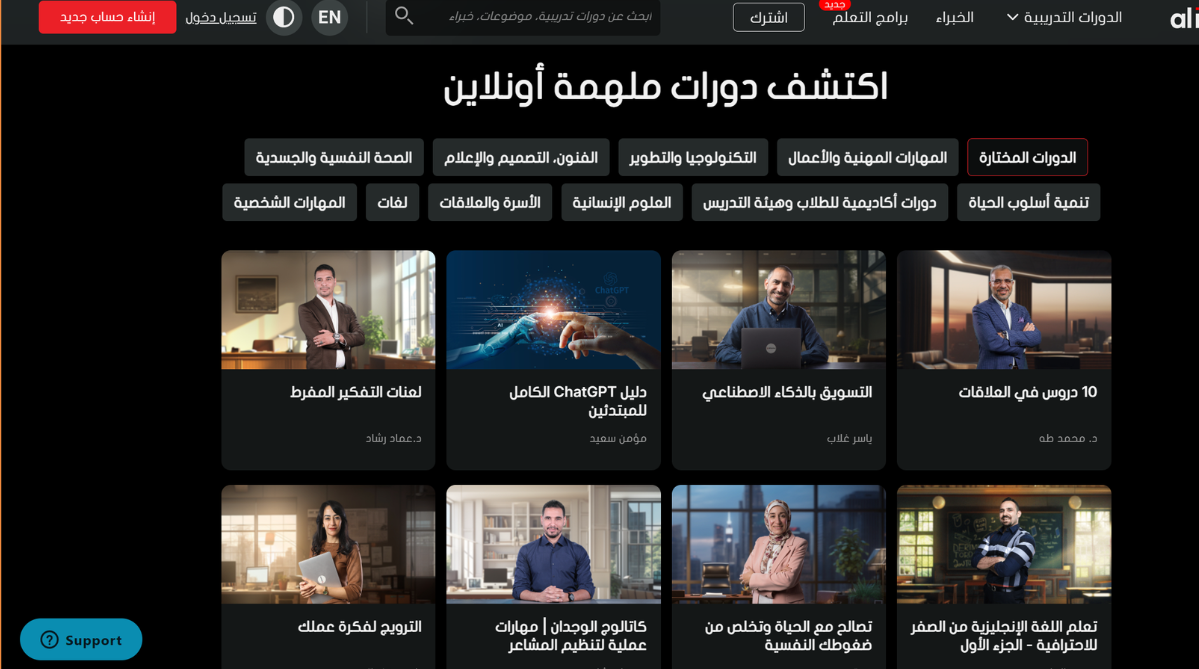1199x669 pixels.
Task: Toggle the dark mode contrast icon
Action: (x=284, y=17)
